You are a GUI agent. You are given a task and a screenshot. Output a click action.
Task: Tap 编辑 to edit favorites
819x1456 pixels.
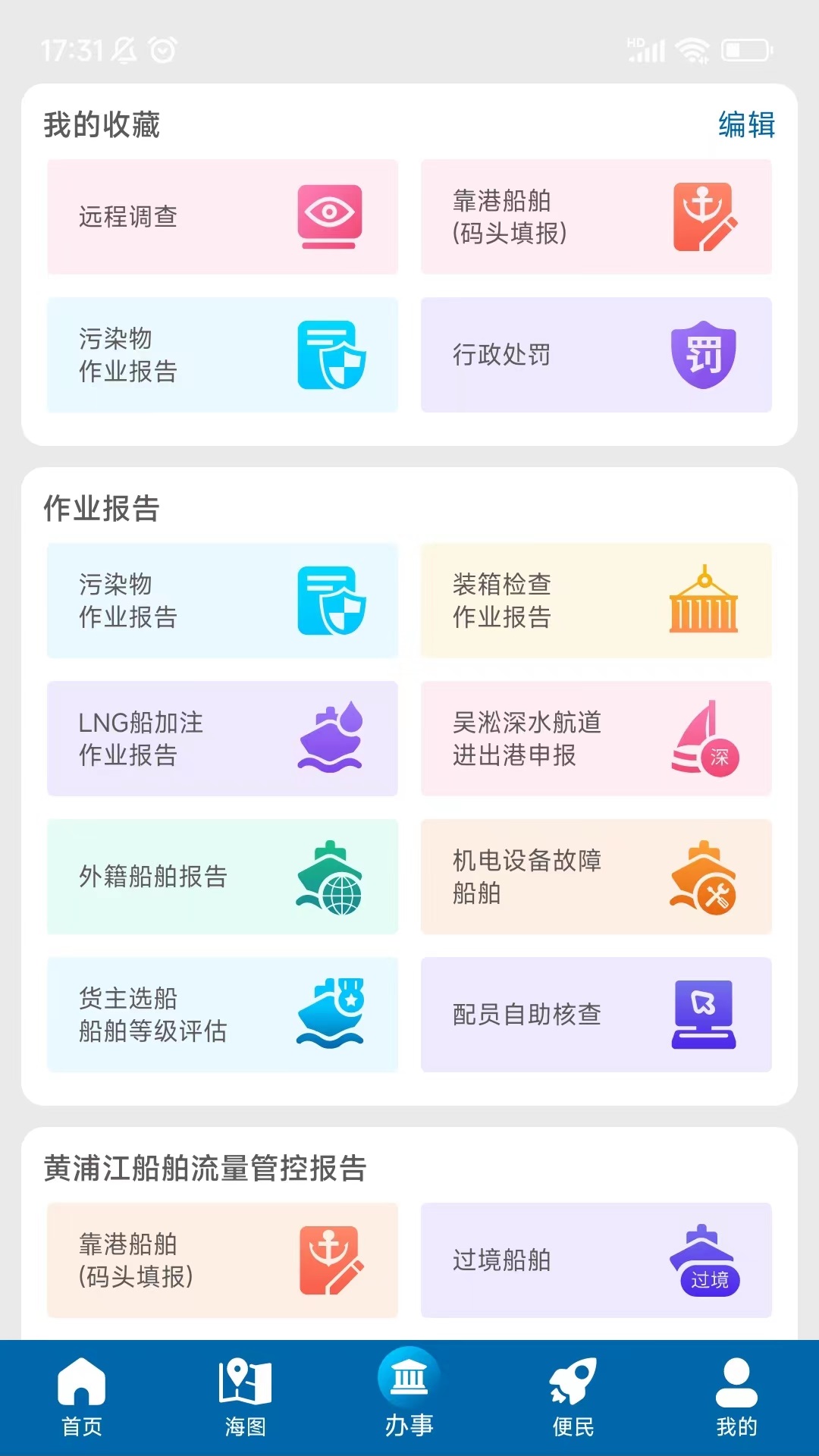(x=746, y=125)
